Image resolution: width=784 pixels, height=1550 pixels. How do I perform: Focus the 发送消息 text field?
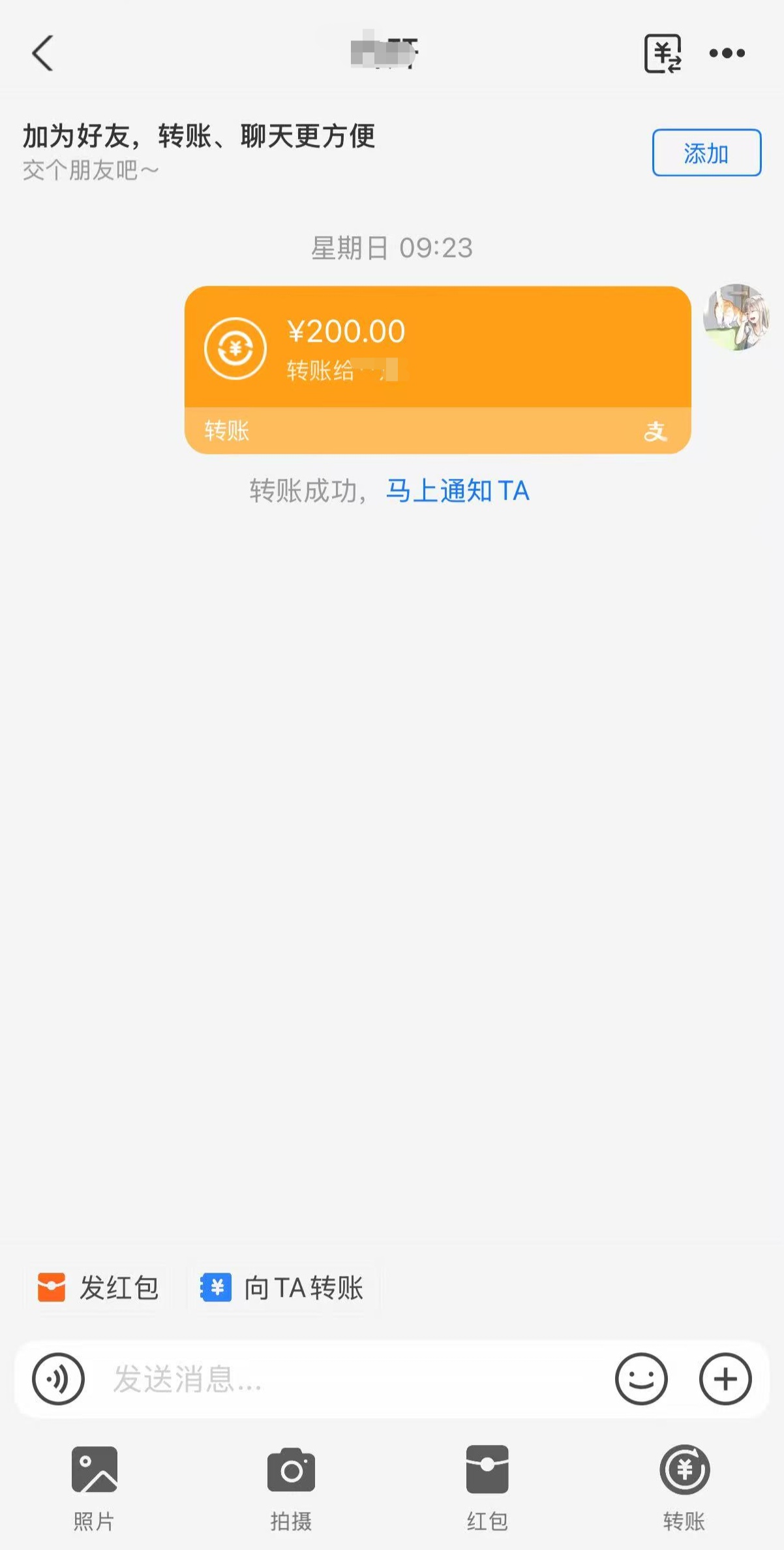[x=346, y=1378]
